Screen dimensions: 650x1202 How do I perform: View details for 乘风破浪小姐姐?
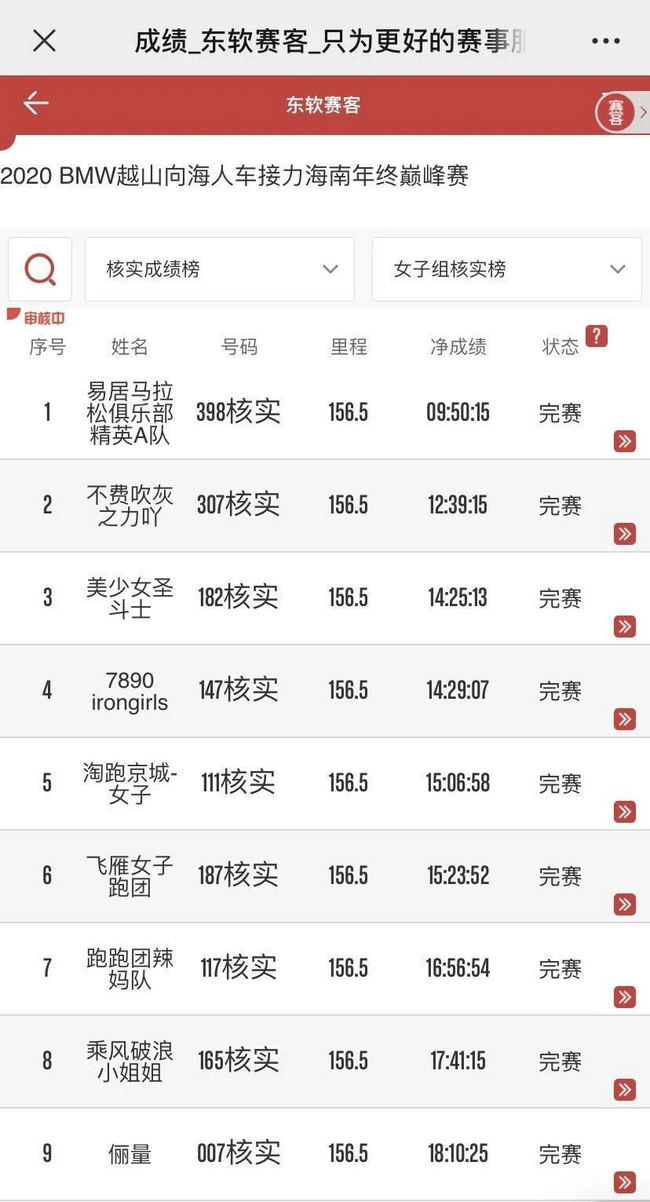tap(625, 1089)
